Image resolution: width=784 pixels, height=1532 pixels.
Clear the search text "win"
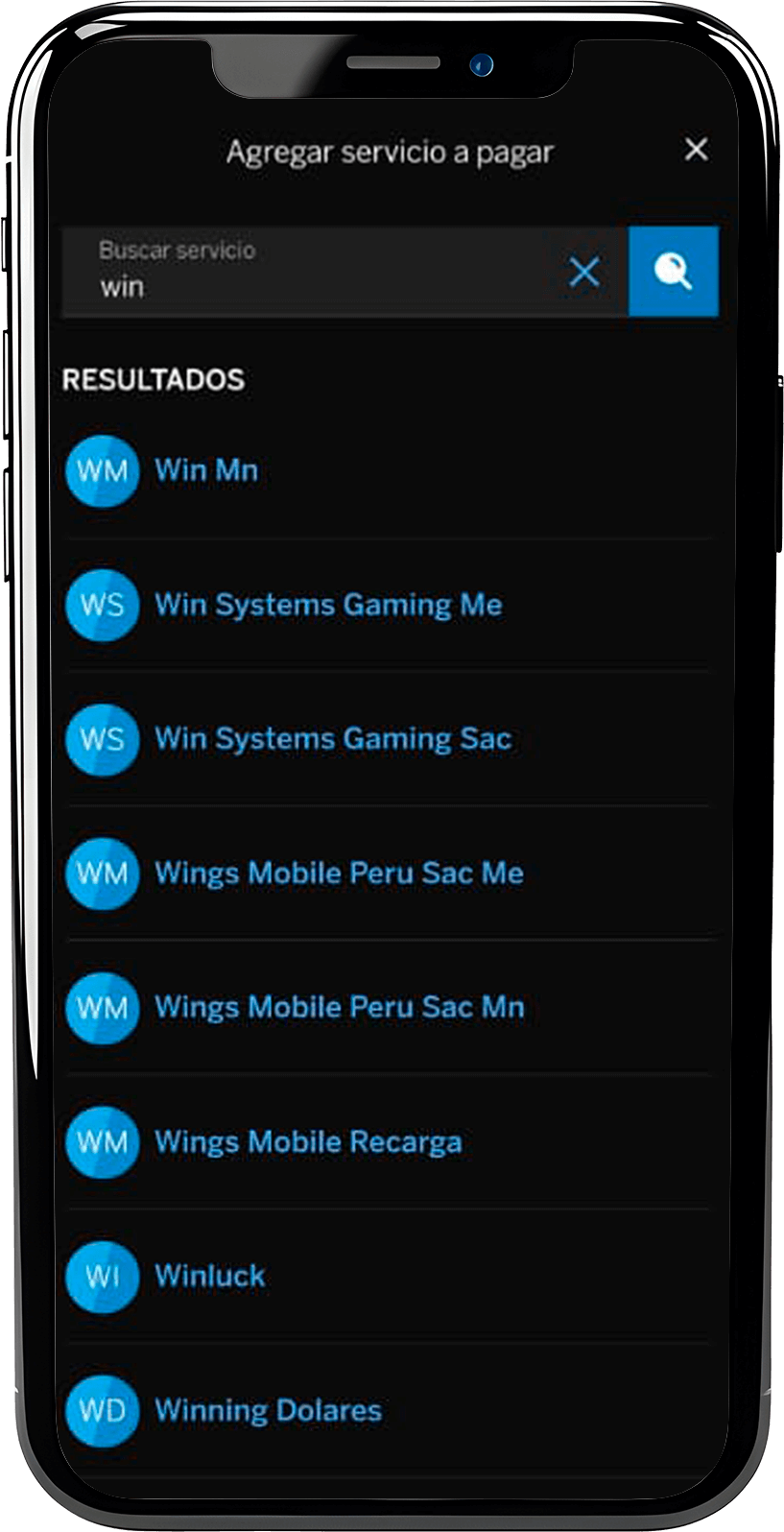tap(584, 272)
